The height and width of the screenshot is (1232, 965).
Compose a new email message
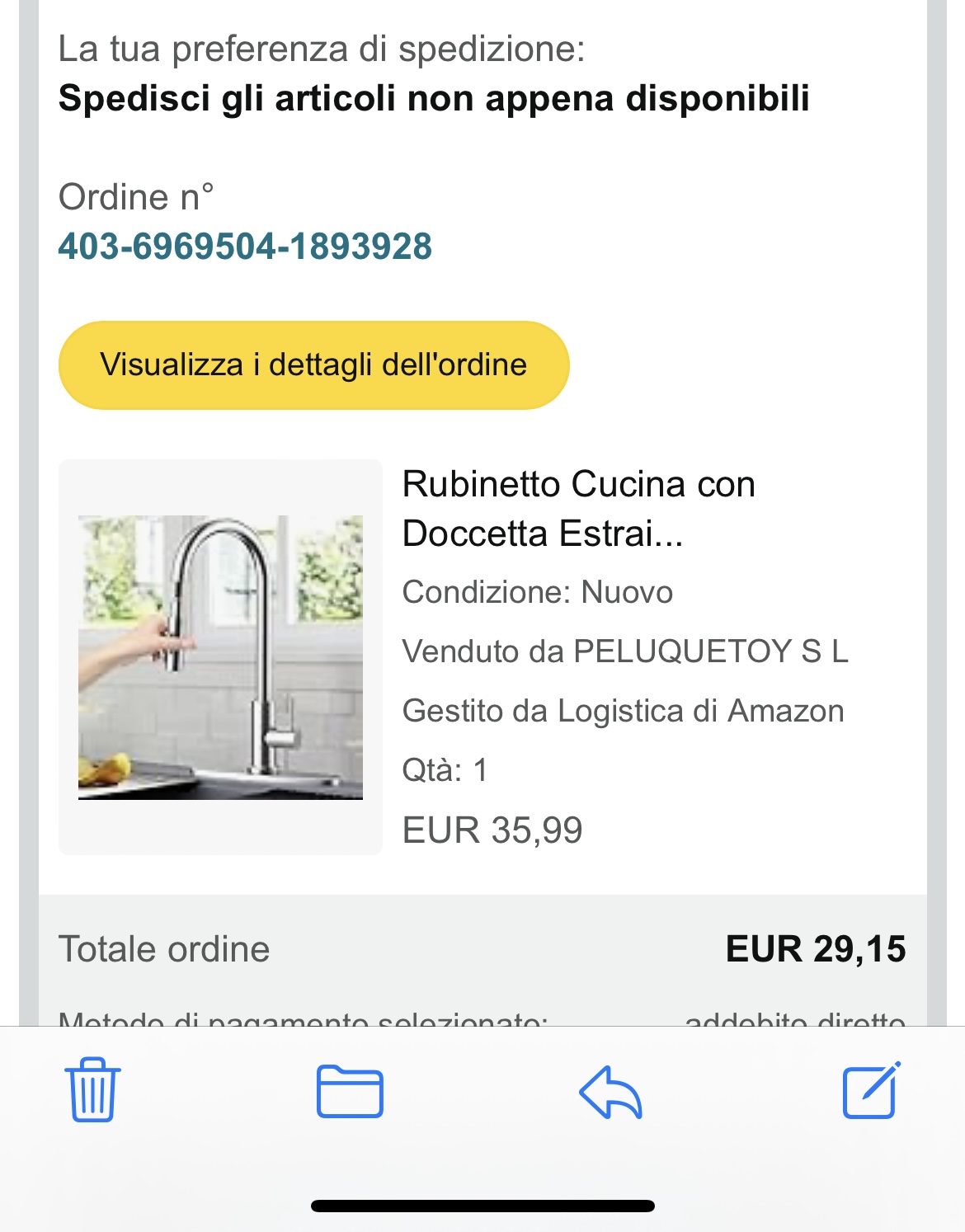pos(871,1090)
